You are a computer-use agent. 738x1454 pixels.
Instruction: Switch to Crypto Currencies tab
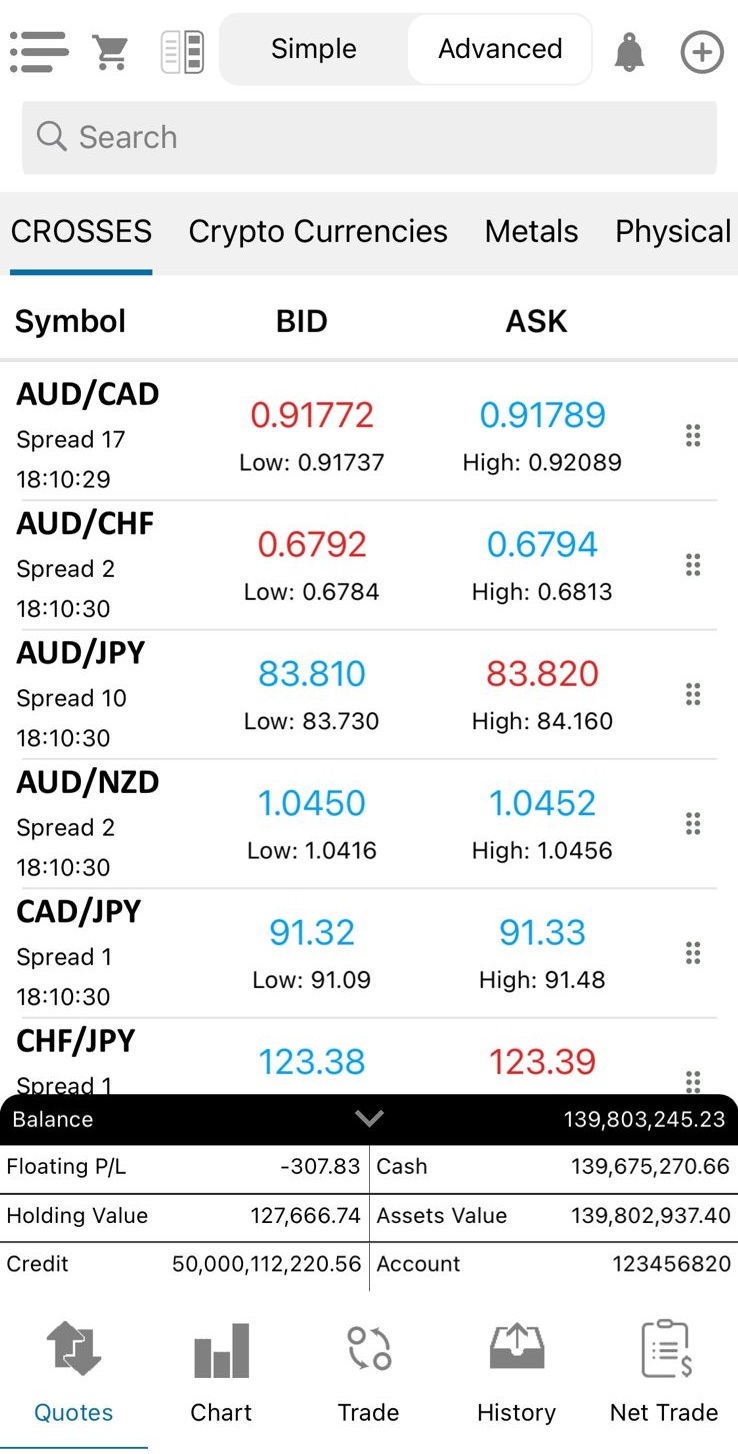click(318, 232)
